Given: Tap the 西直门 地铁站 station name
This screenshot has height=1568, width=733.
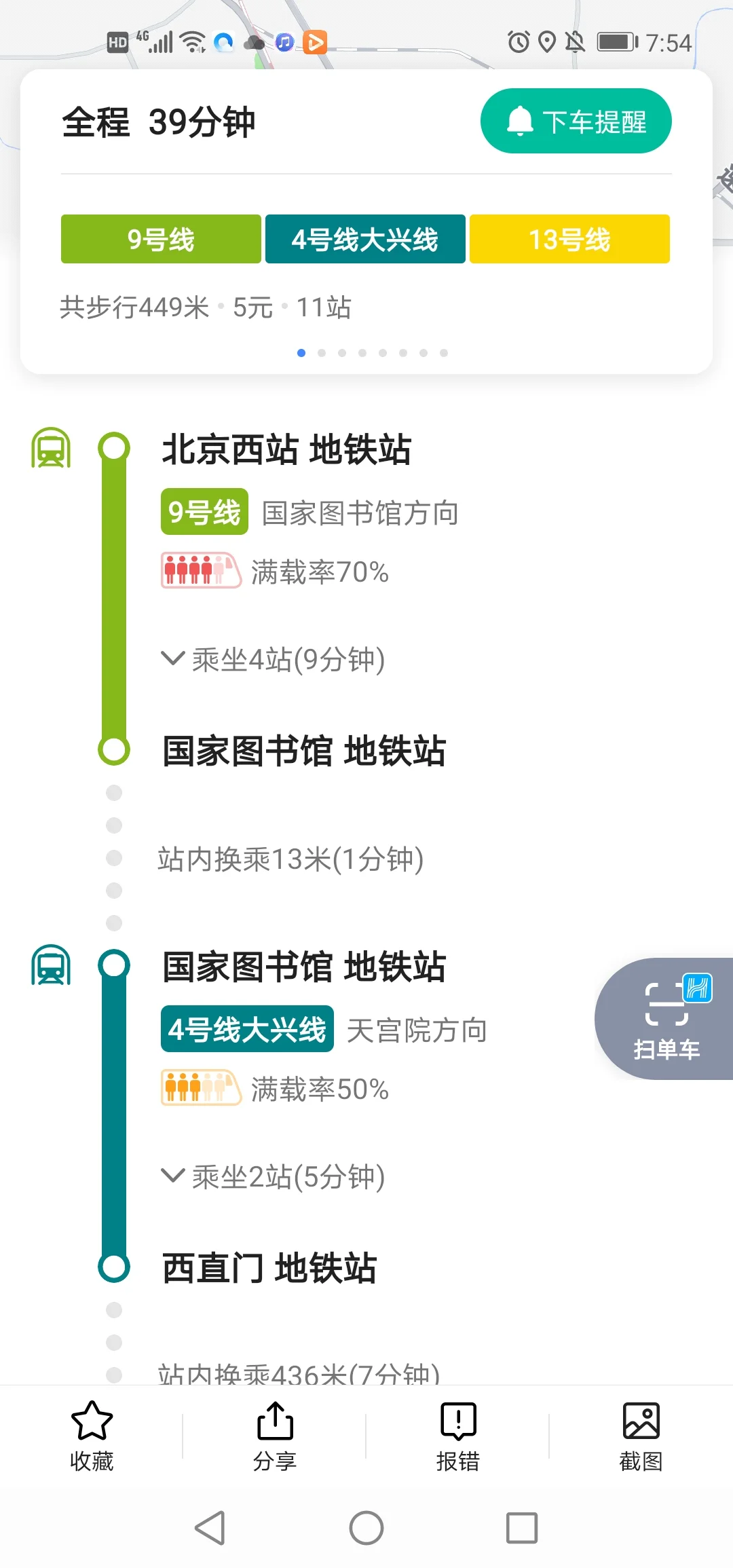Looking at the screenshot, I should click(268, 1267).
